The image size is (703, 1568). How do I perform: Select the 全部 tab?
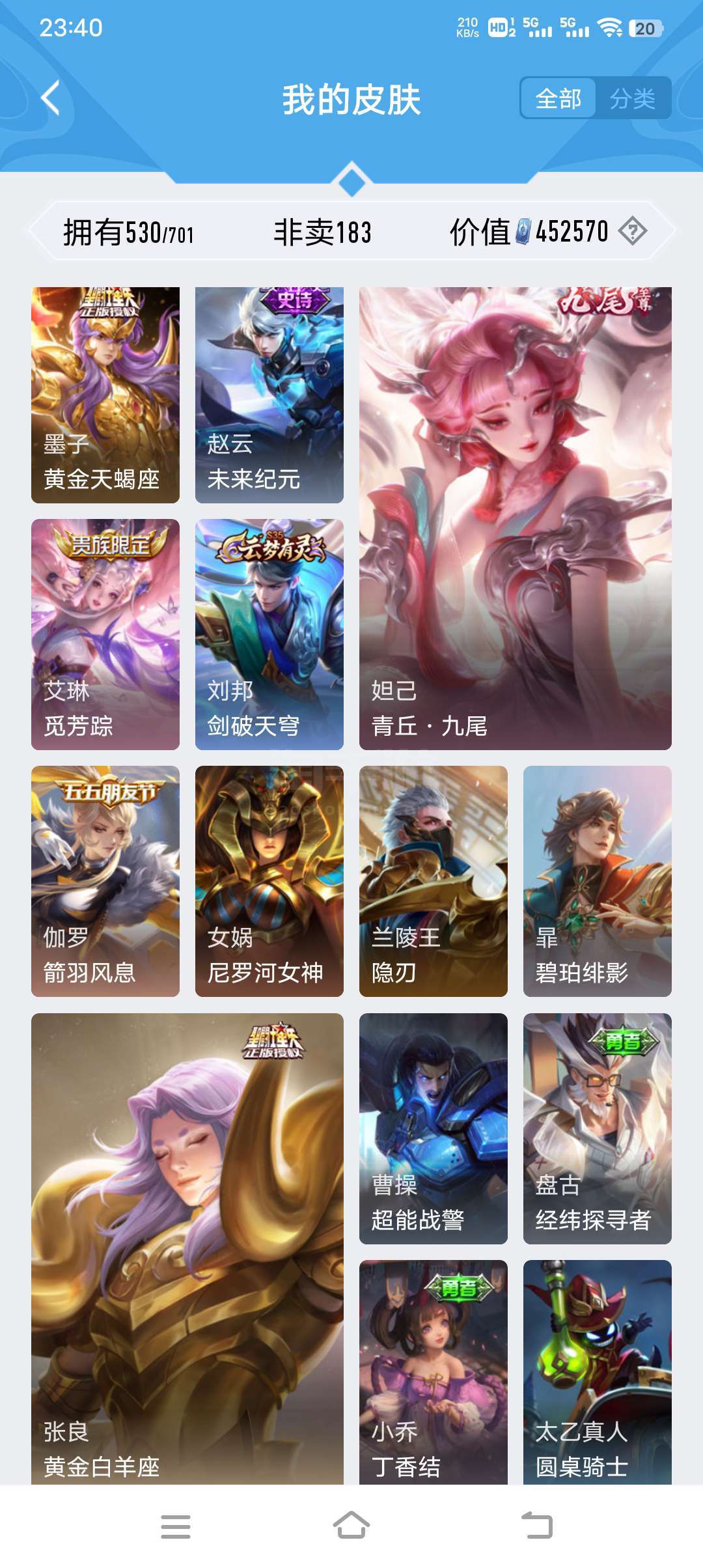pos(558,99)
